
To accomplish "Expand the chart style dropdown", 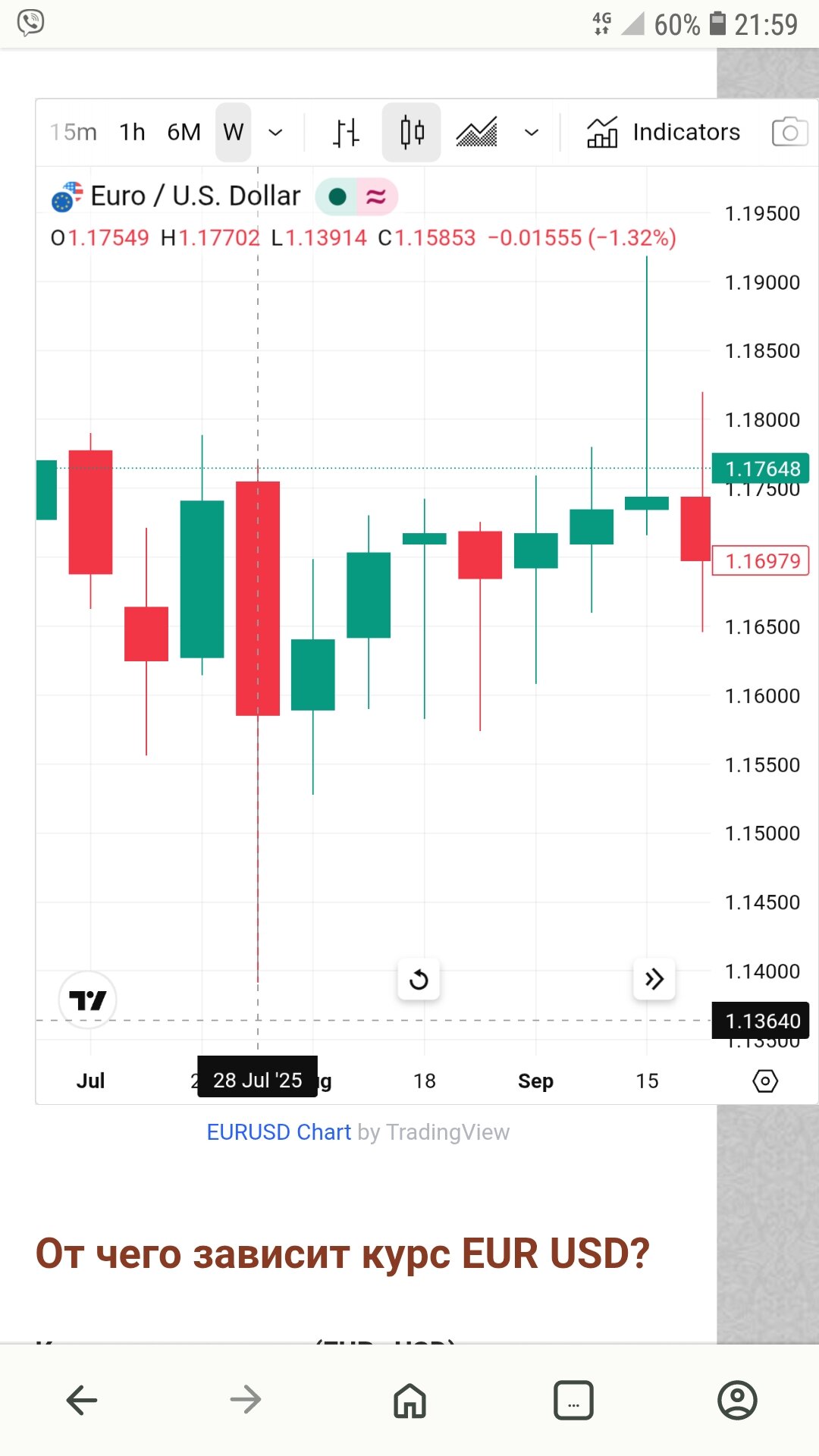I will pos(532,133).
